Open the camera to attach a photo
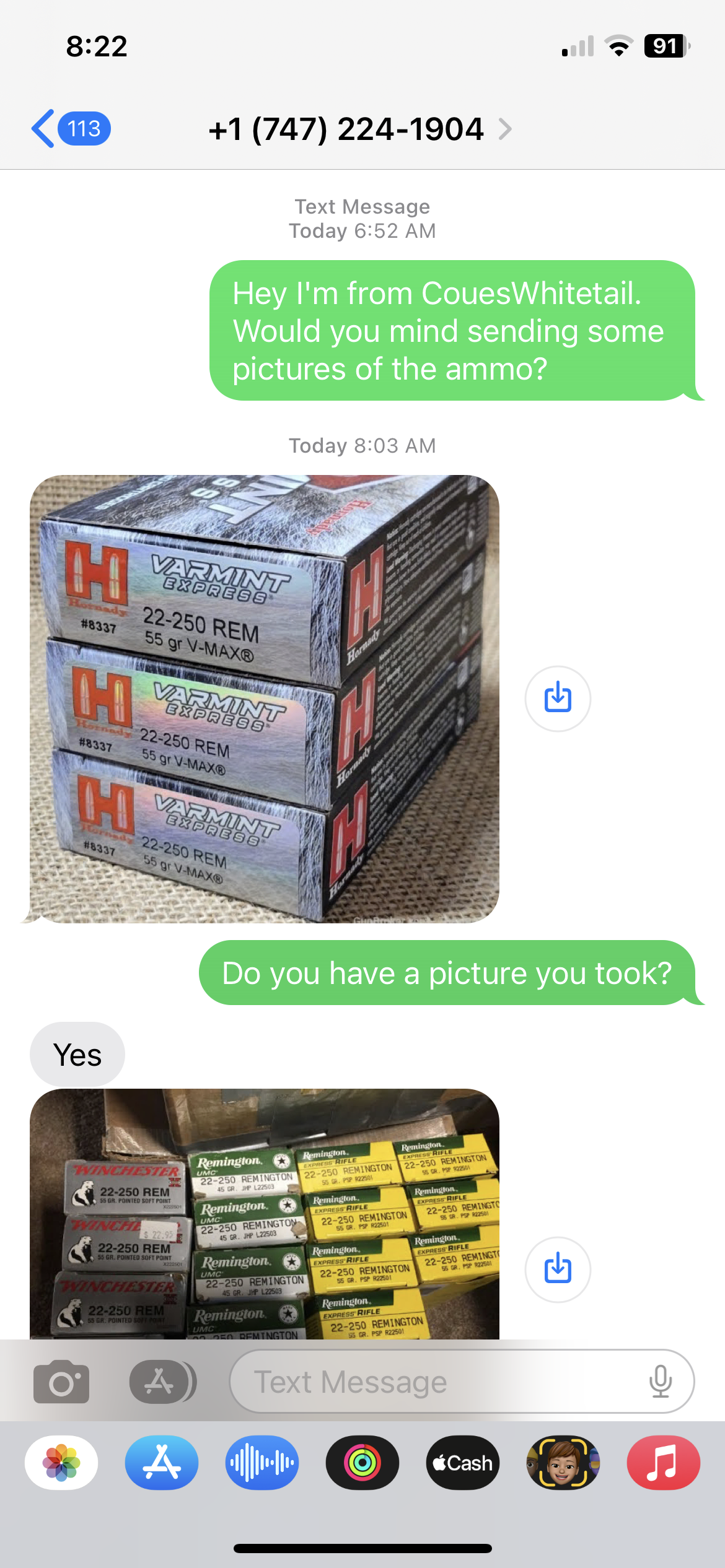Screen dimensions: 725x1568 click(x=61, y=1382)
